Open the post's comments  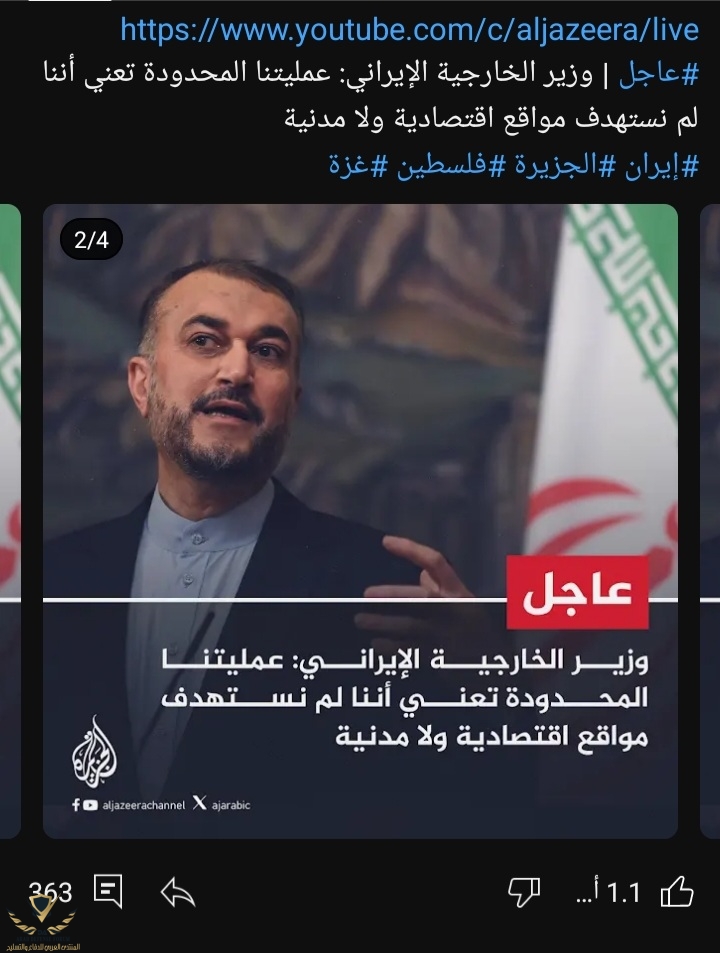click(108, 891)
